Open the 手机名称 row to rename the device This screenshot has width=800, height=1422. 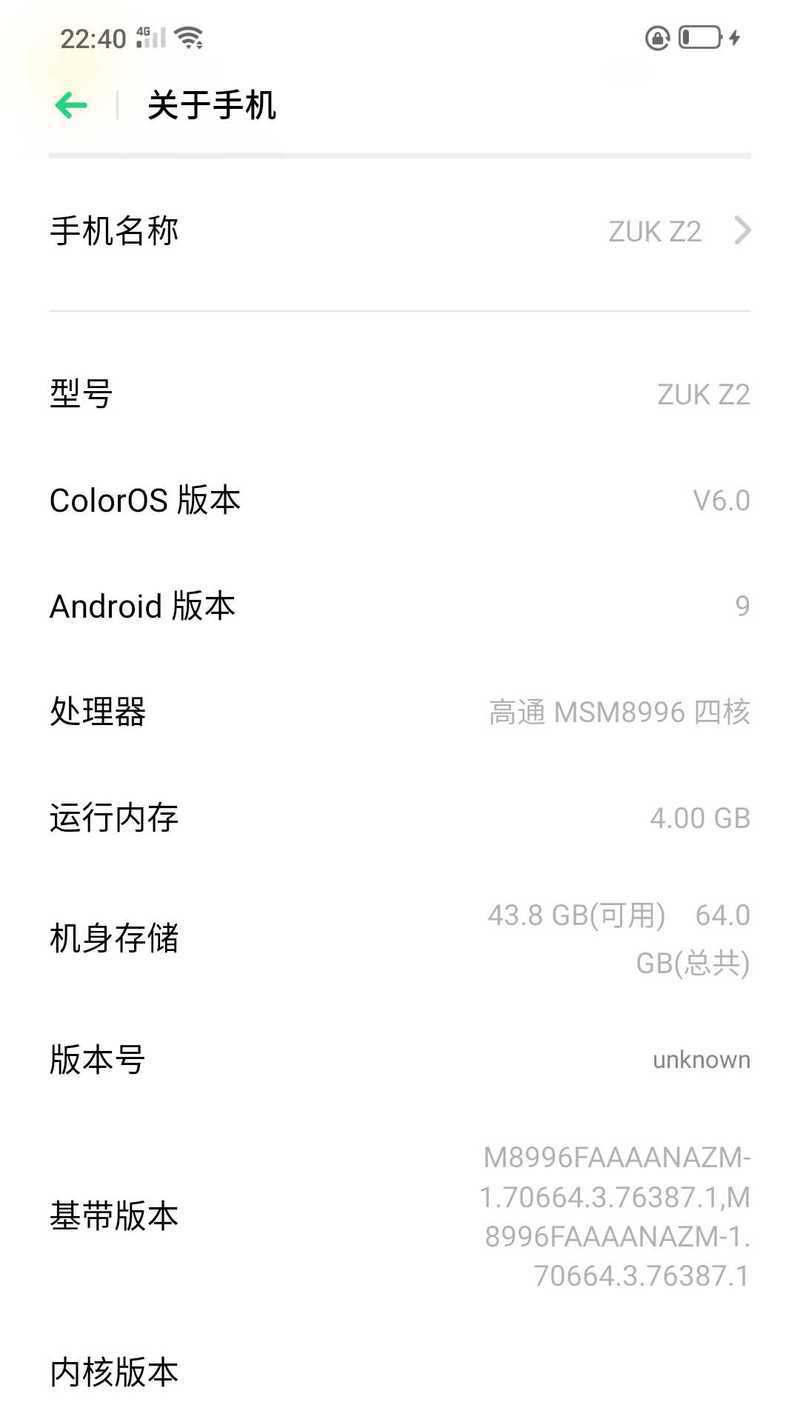400,231
